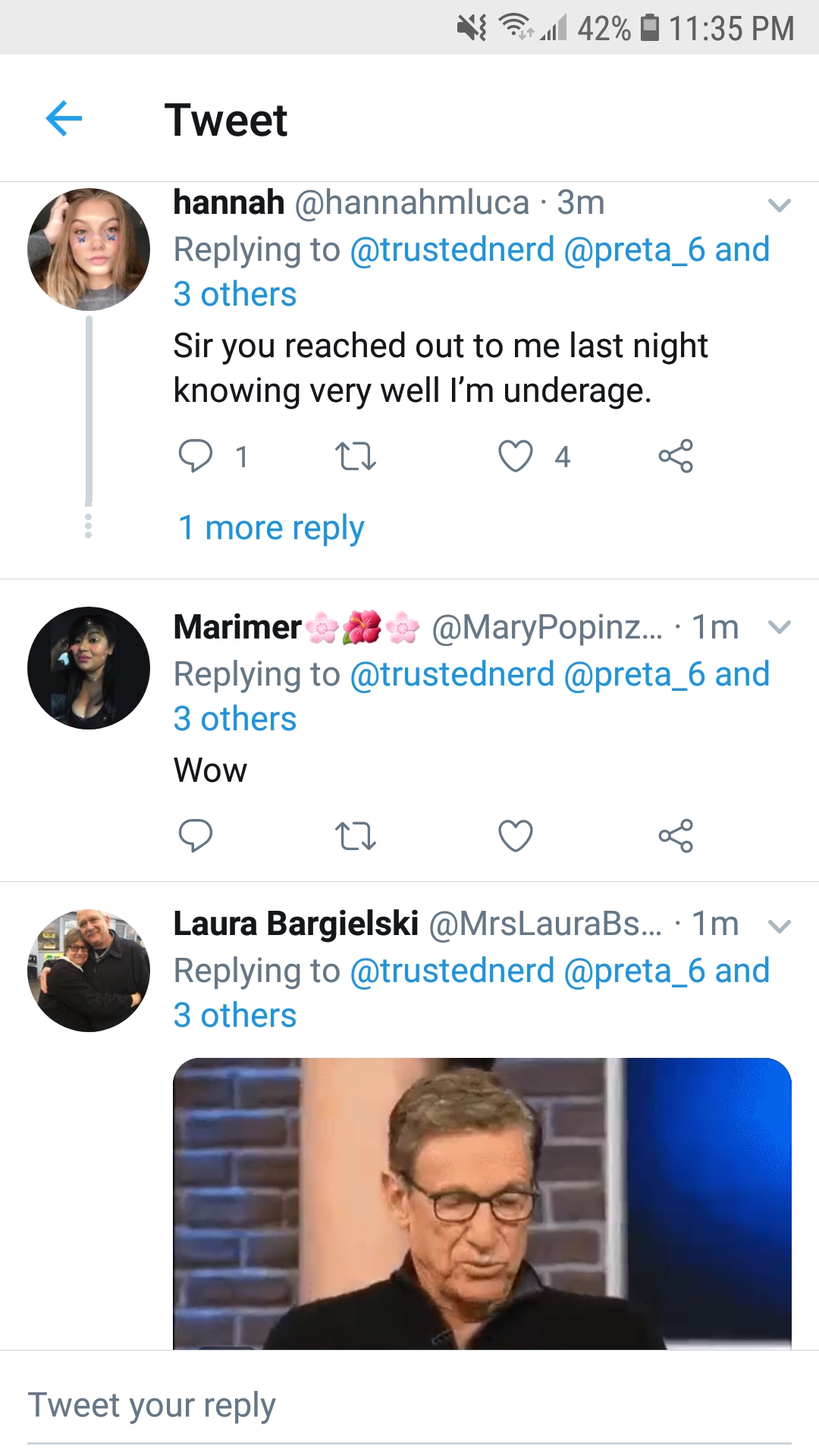Open hannah's profile picture
Image resolution: width=819 pixels, height=1456 pixels.
(x=89, y=249)
